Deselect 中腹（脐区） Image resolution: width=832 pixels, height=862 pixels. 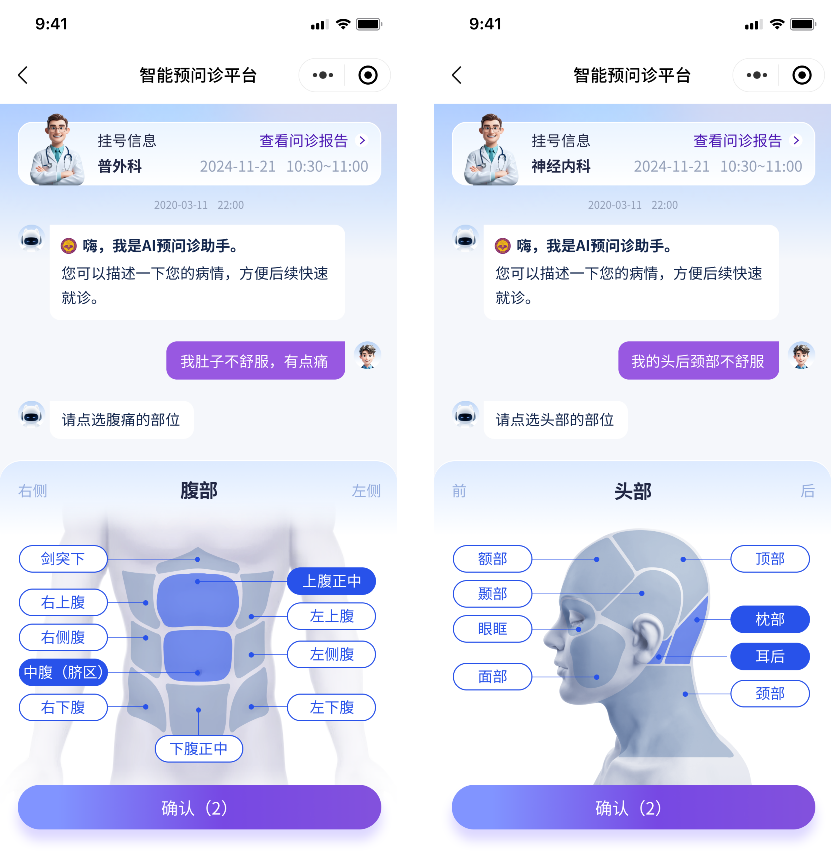64,672
